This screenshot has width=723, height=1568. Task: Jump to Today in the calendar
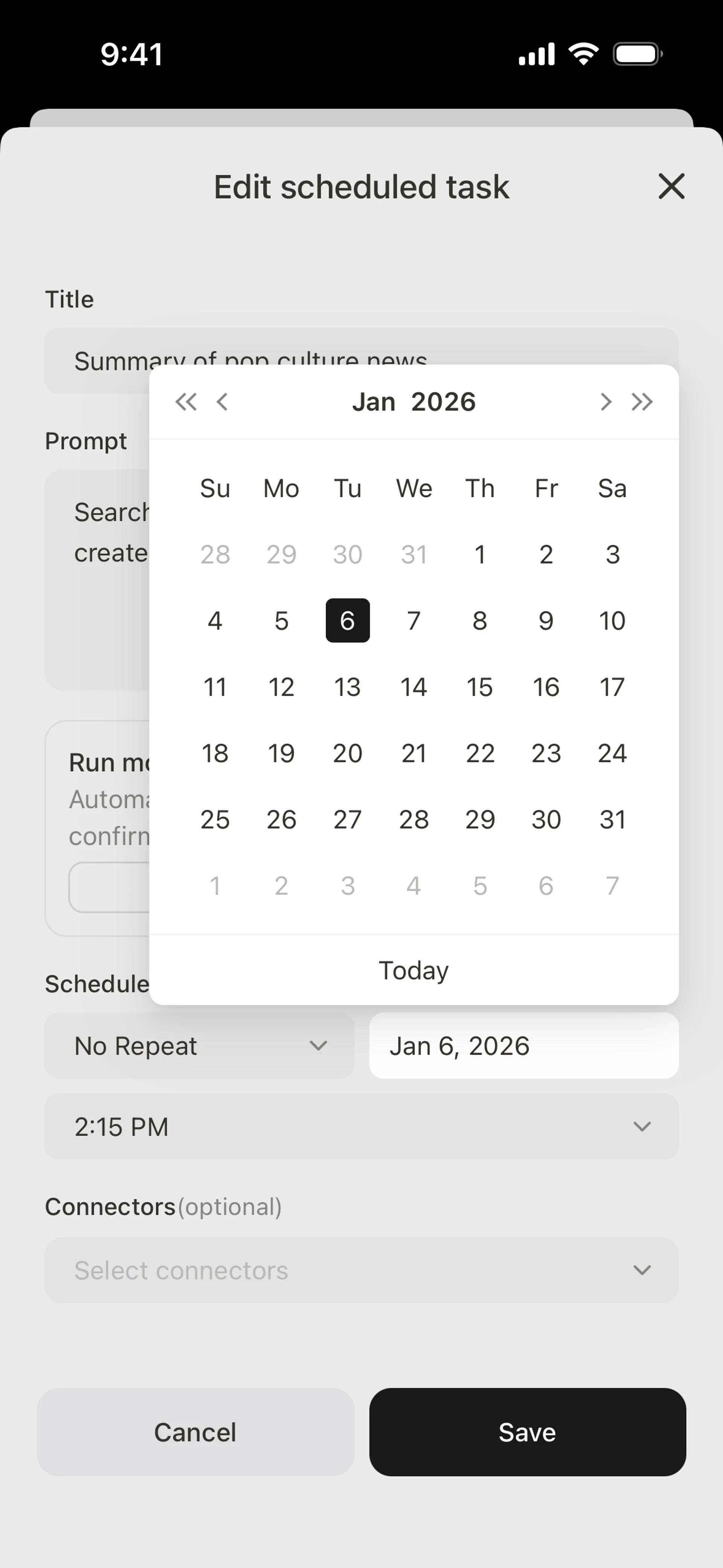pos(414,970)
